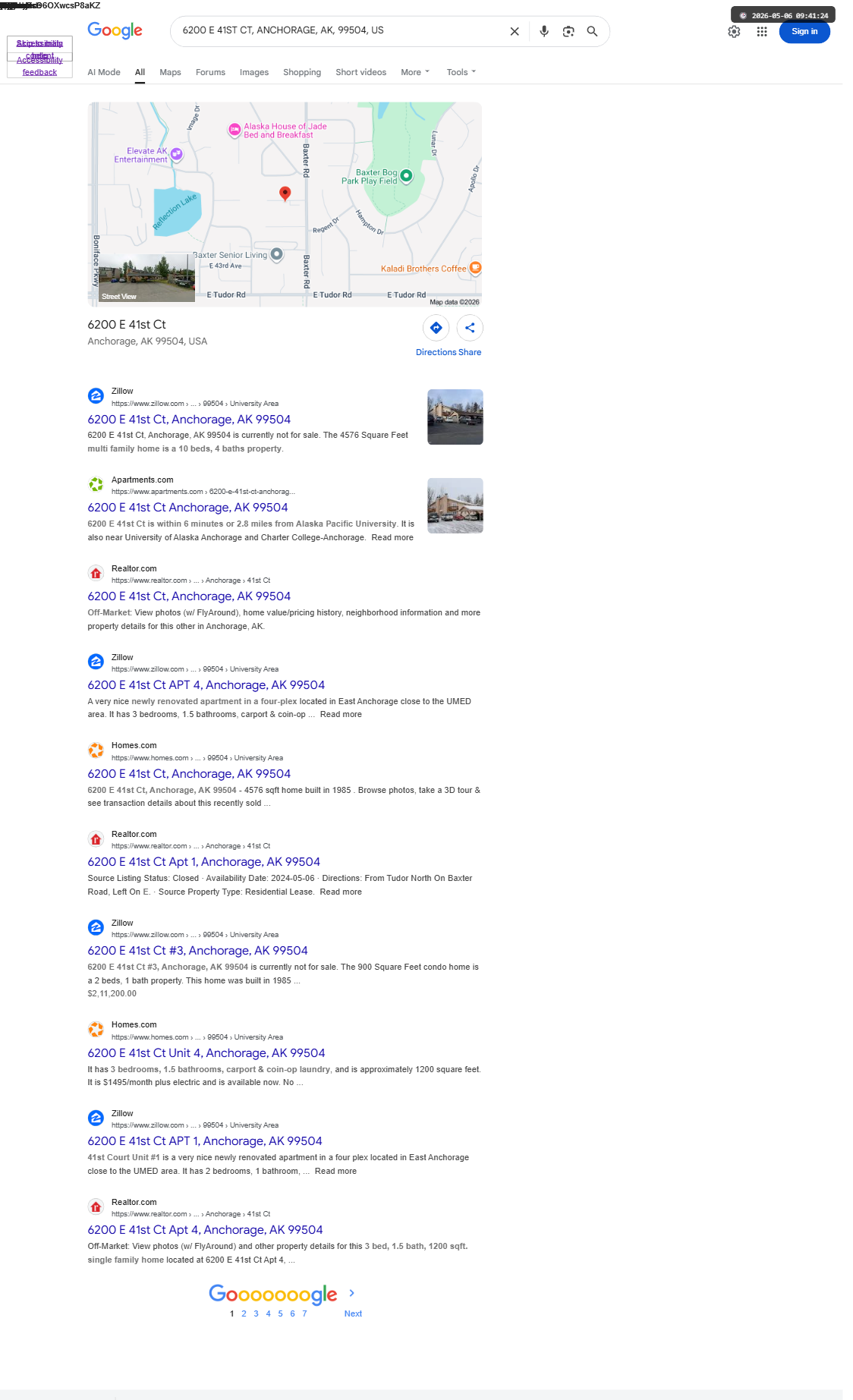Open Homes.com Unit 4 result
The image size is (853, 1400).
tap(206, 1053)
